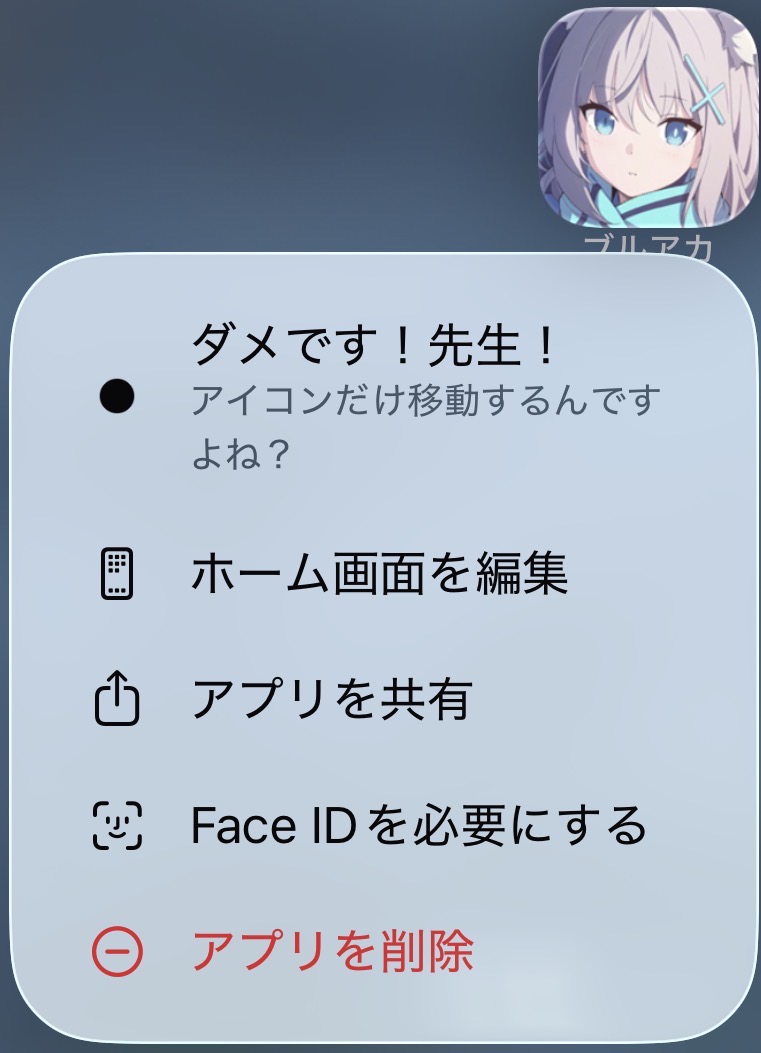Select Face IDを必要にする option

418,826
